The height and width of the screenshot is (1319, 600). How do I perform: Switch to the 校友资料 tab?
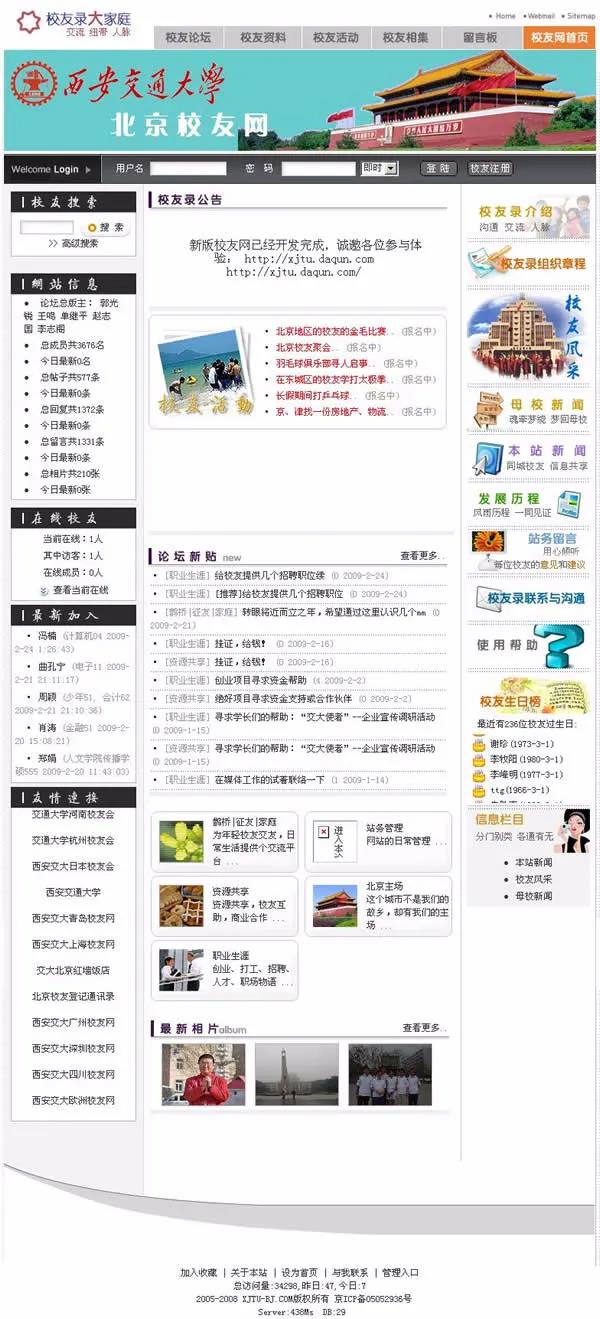[x=263, y=38]
